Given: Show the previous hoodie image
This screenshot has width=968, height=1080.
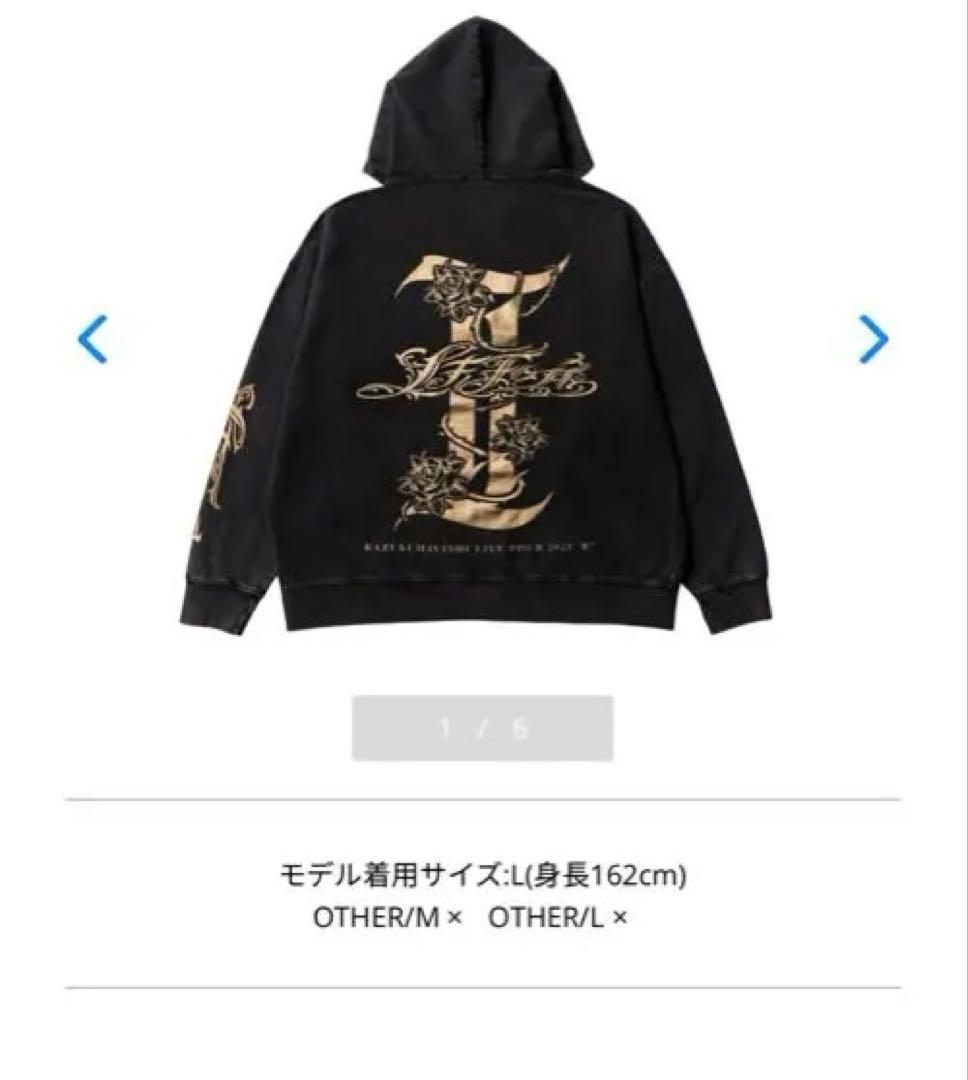Looking at the screenshot, I should [x=92, y=339].
